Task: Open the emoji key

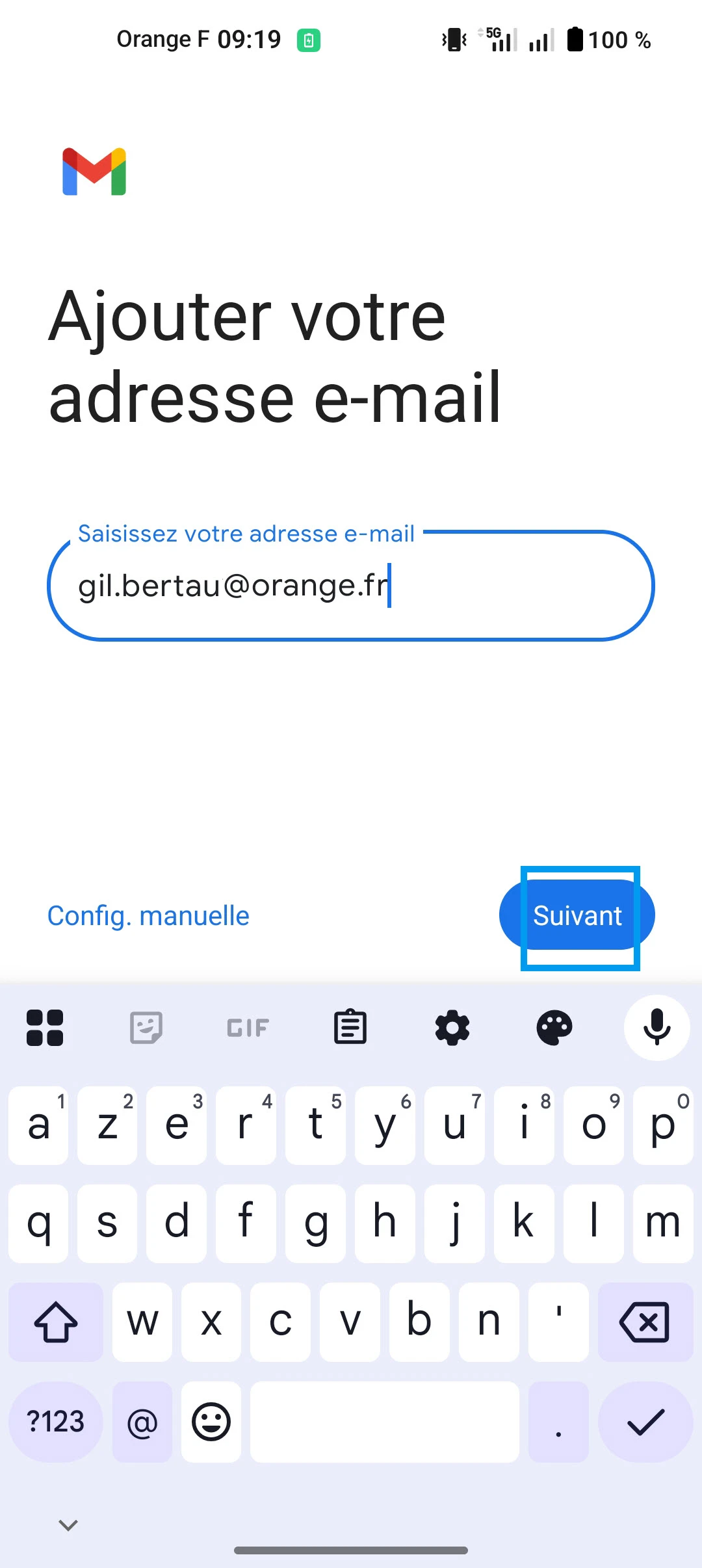Action: click(x=211, y=1422)
